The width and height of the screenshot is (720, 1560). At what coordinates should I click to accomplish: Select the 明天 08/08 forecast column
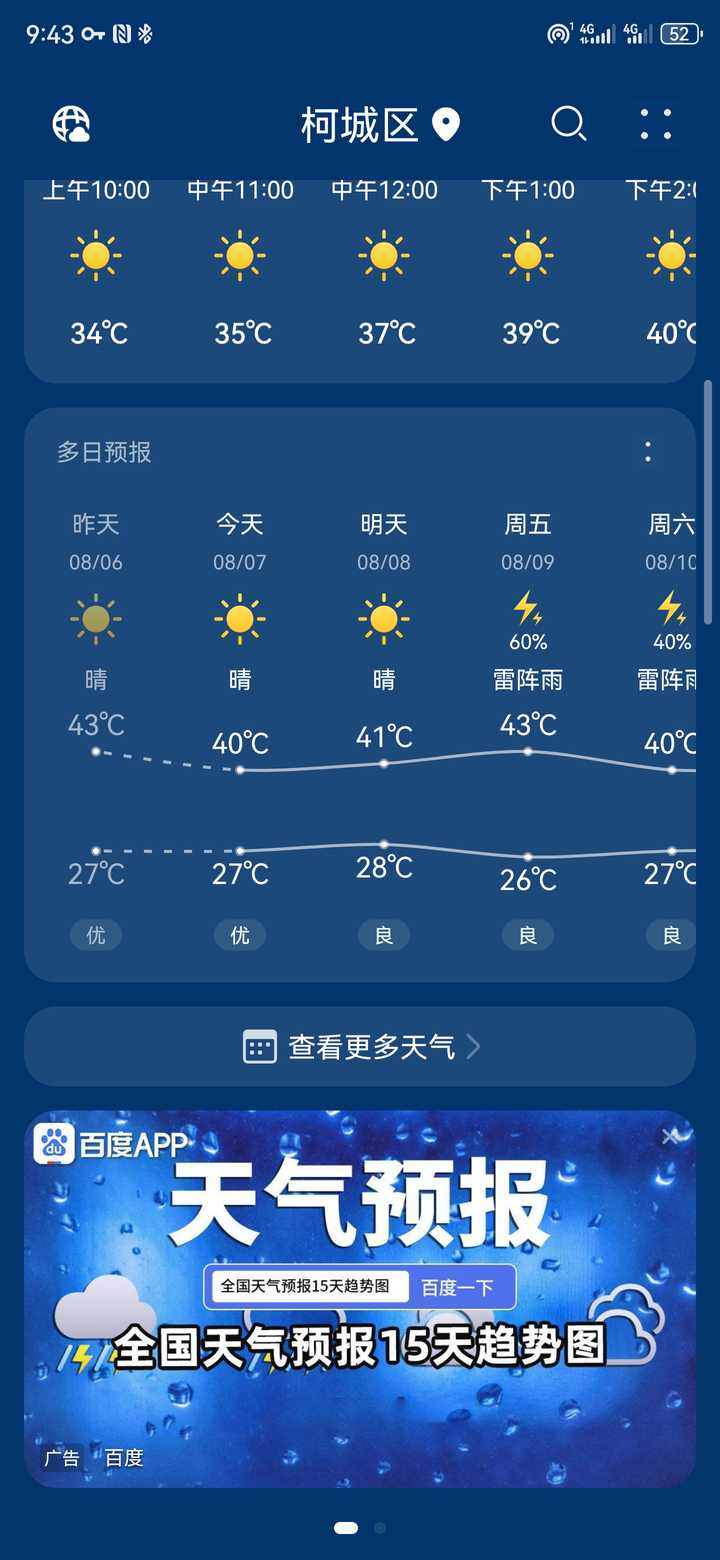point(384,730)
